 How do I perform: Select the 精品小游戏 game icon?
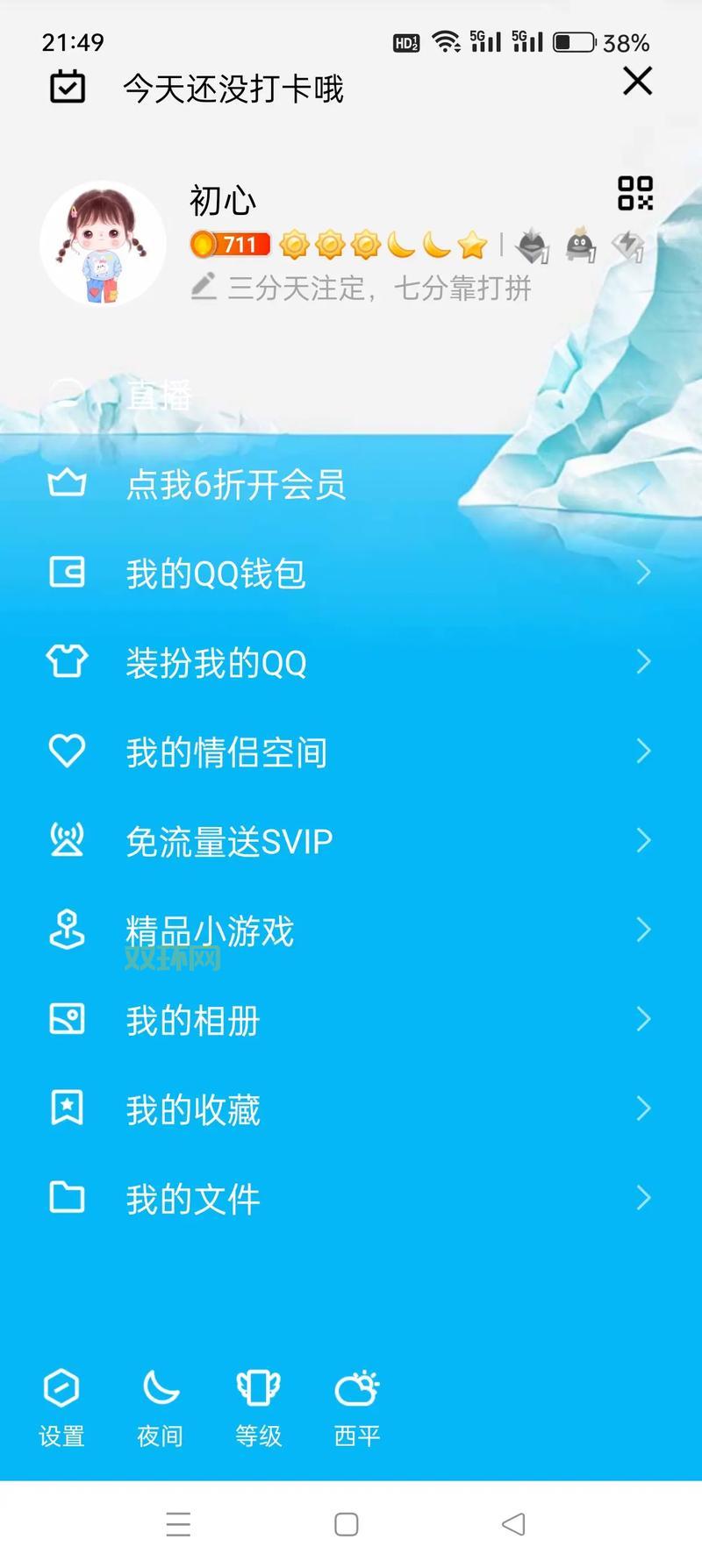(68, 930)
